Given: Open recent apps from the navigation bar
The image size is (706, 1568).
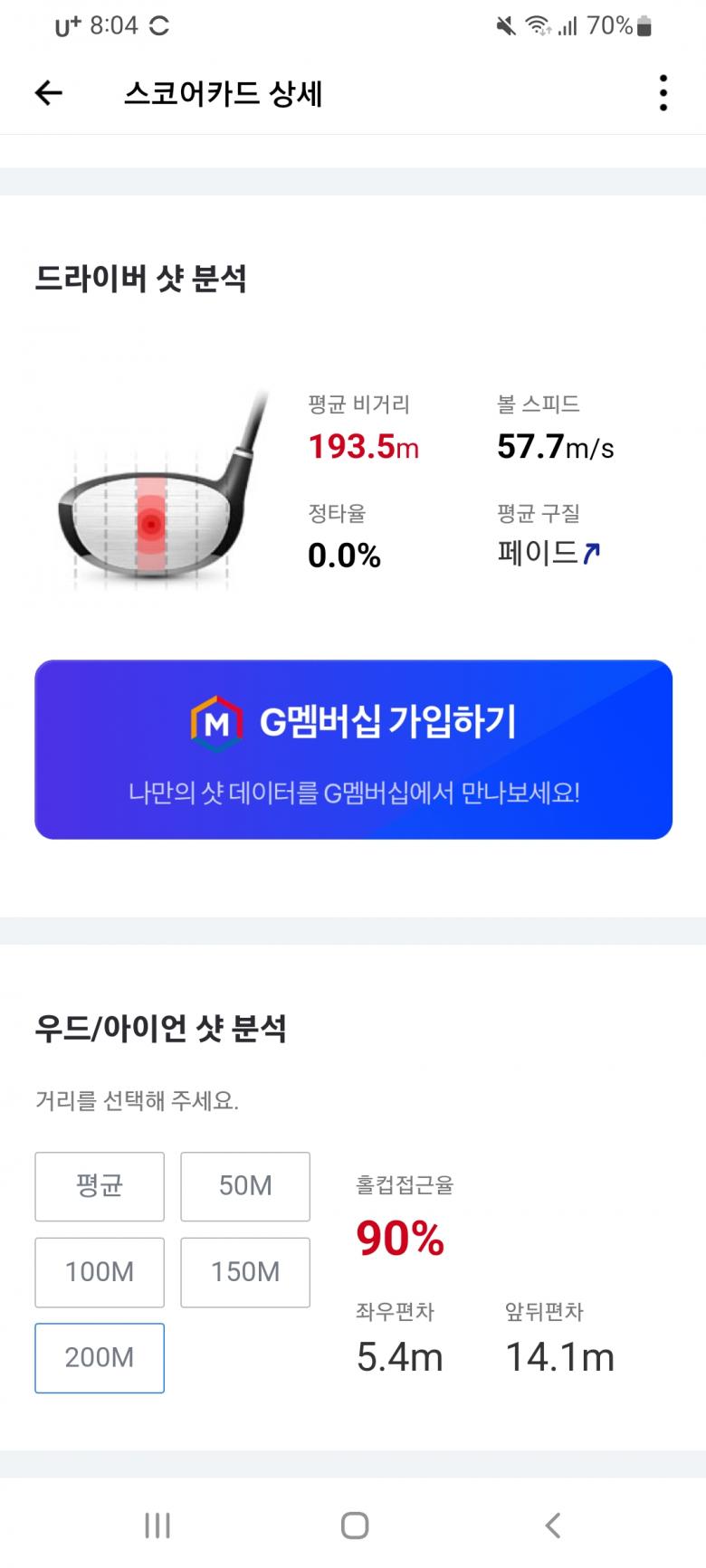Looking at the screenshot, I should (157, 1525).
